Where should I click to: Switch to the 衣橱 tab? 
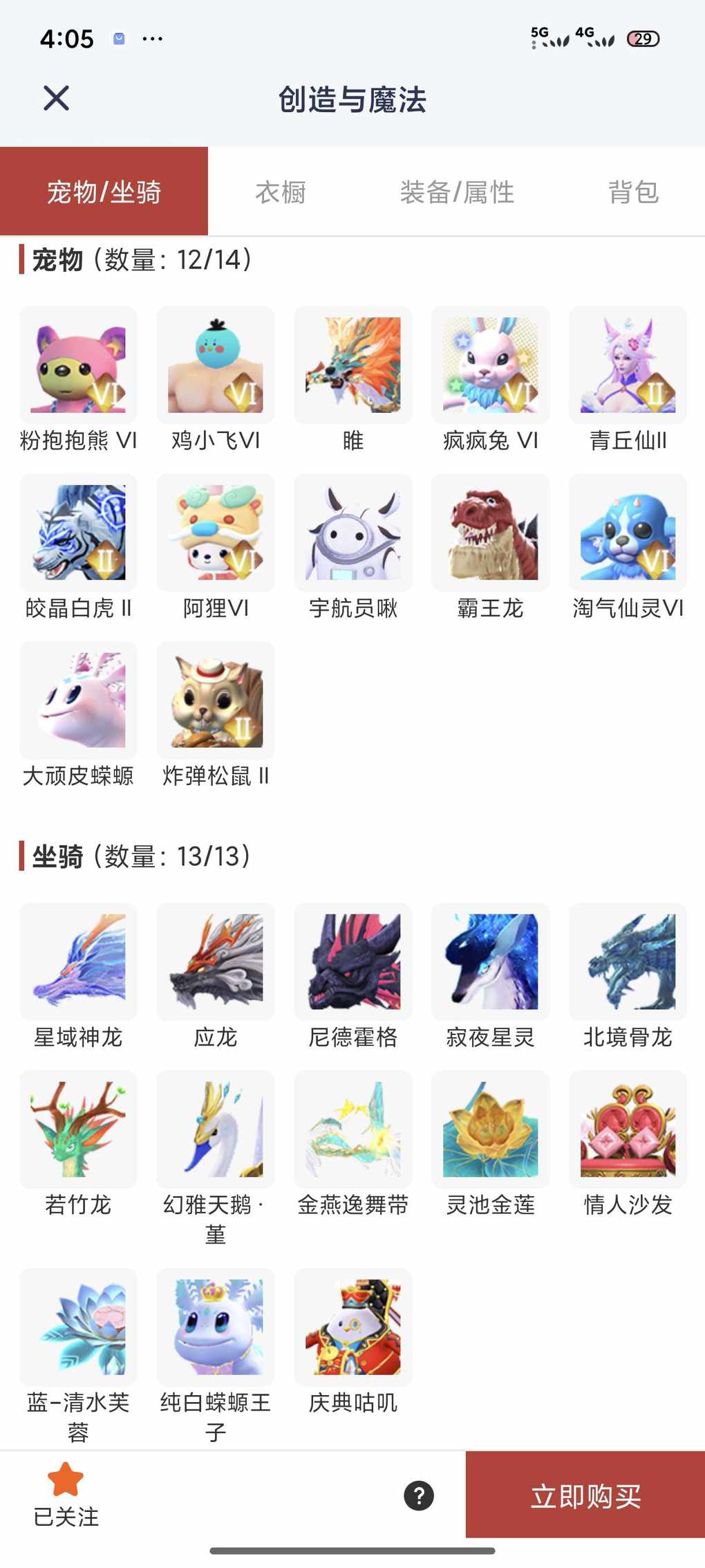280,192
